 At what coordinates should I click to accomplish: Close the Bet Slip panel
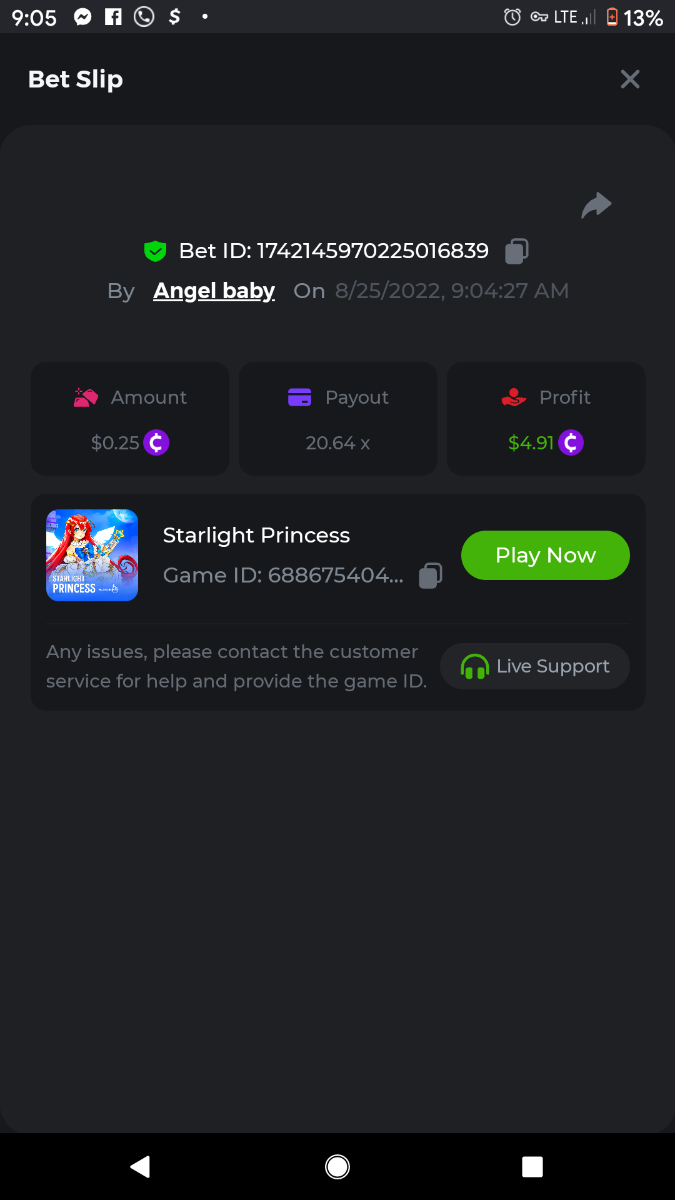pos(629,79)
